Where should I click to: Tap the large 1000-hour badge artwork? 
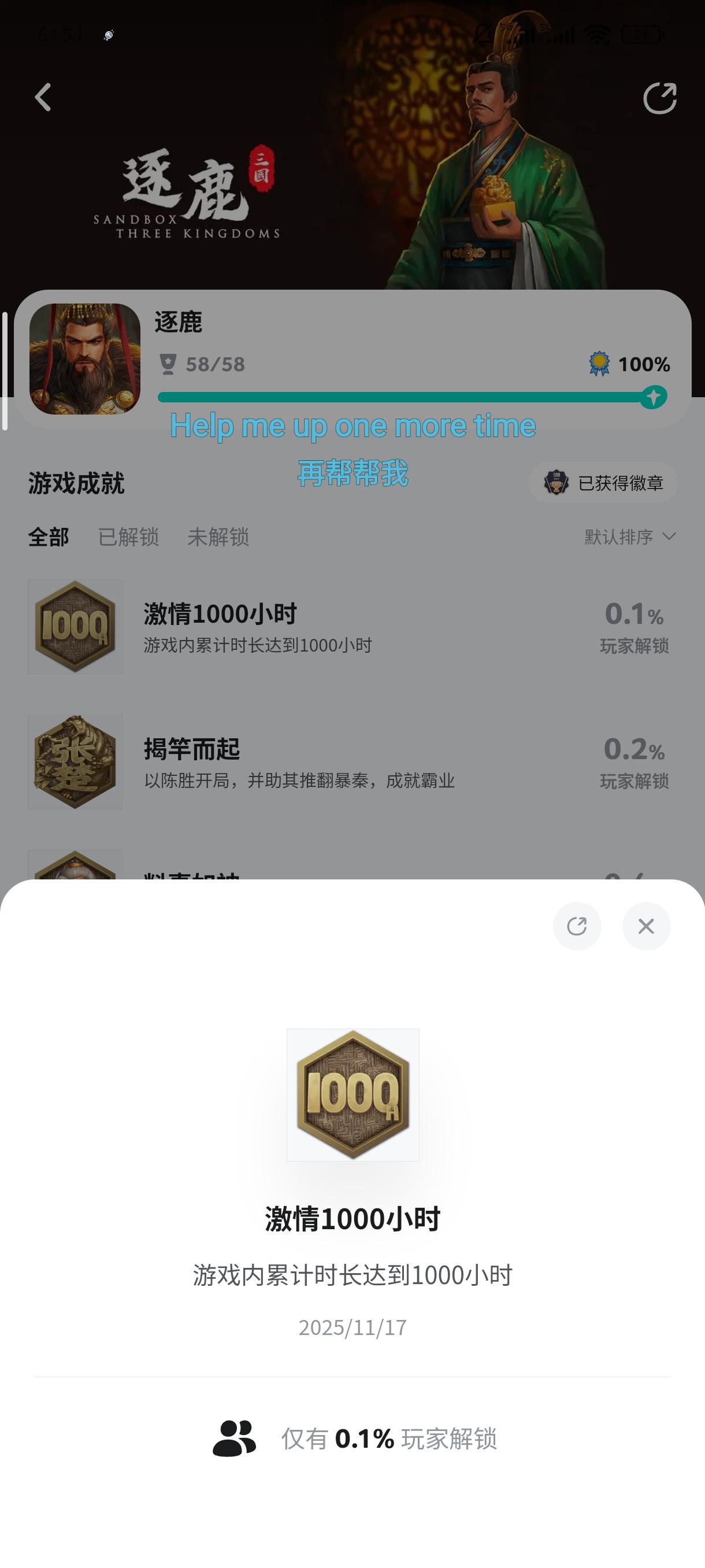coord(353,1096)
